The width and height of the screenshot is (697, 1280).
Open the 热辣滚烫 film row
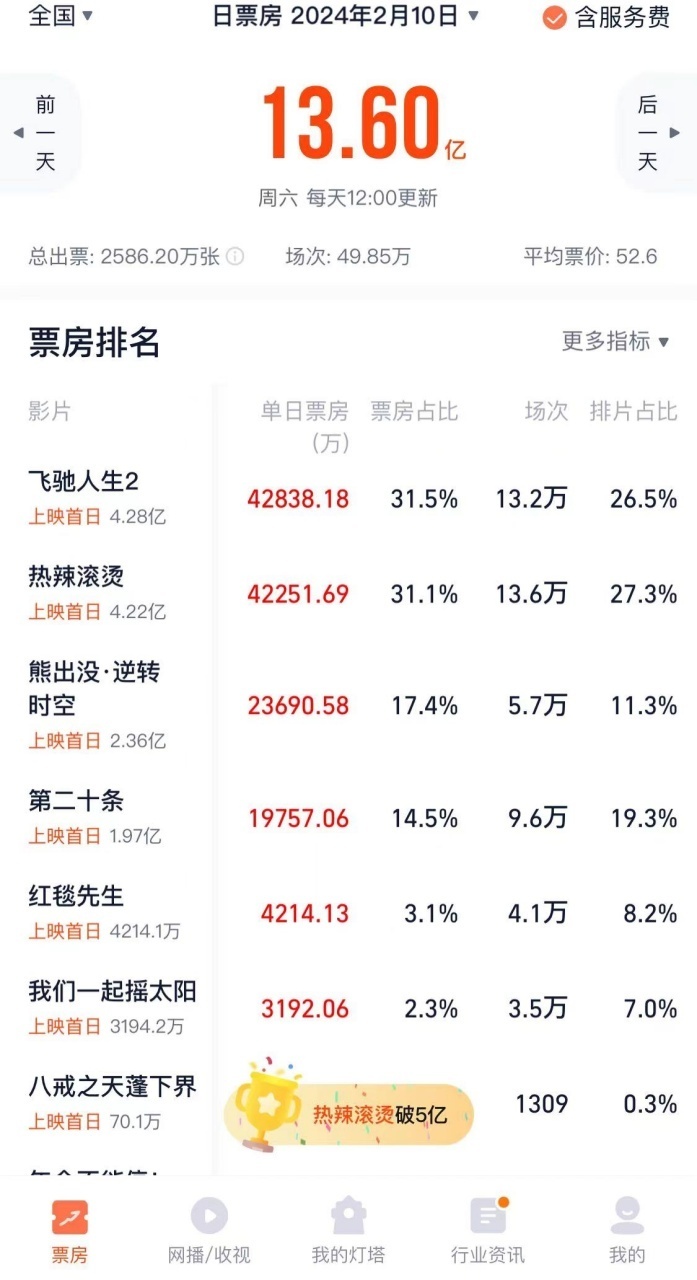tap(76, 577)
